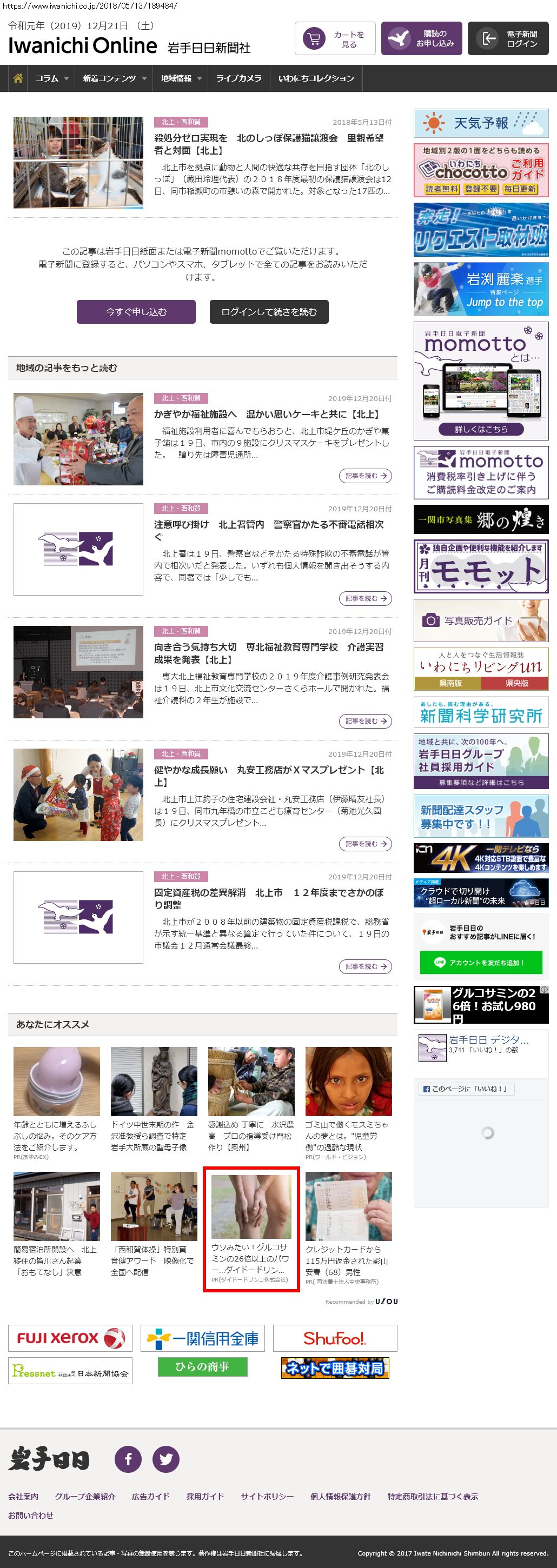Image resolution: width=557 pixels, height=1568 pixels.
Task: Open the cart via カートを見る
Action: point(335,39)
